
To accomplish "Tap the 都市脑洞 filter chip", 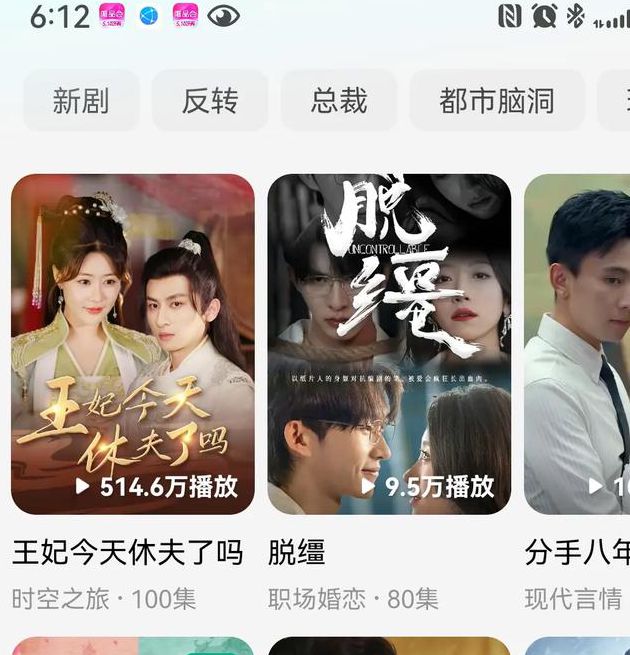I will [x=497, y=101].
